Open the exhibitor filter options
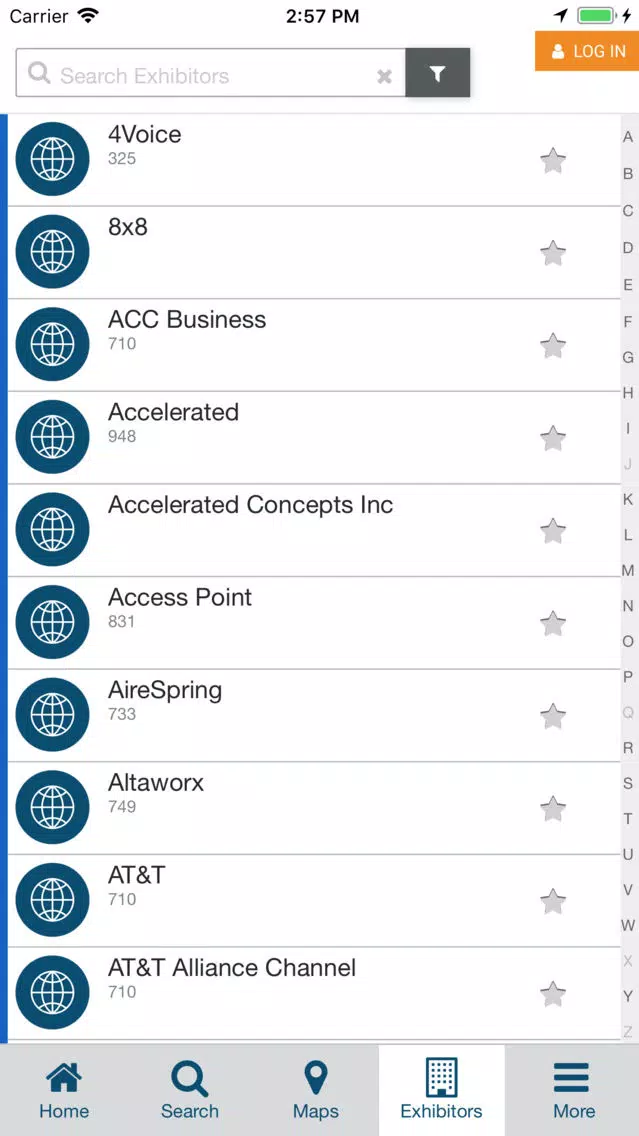Viewport: 639px width, 1136px height. click(x=438, y=73)
